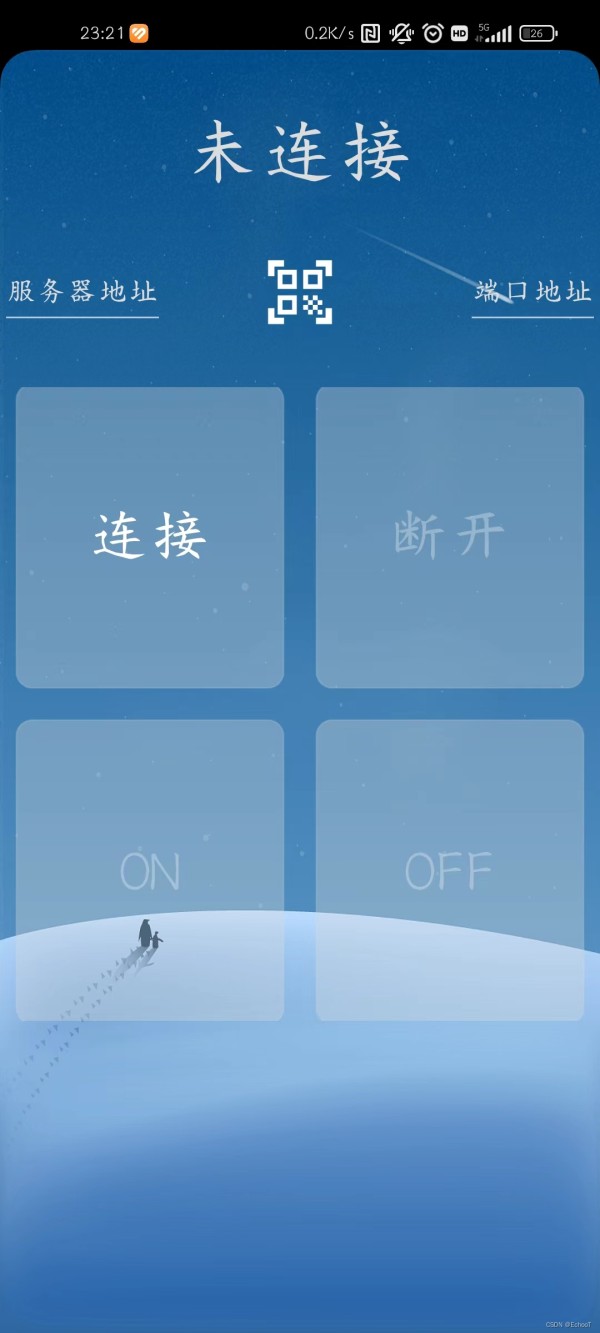Tap the OFF button
600x1333 pixels.
[x=449, y=871]
